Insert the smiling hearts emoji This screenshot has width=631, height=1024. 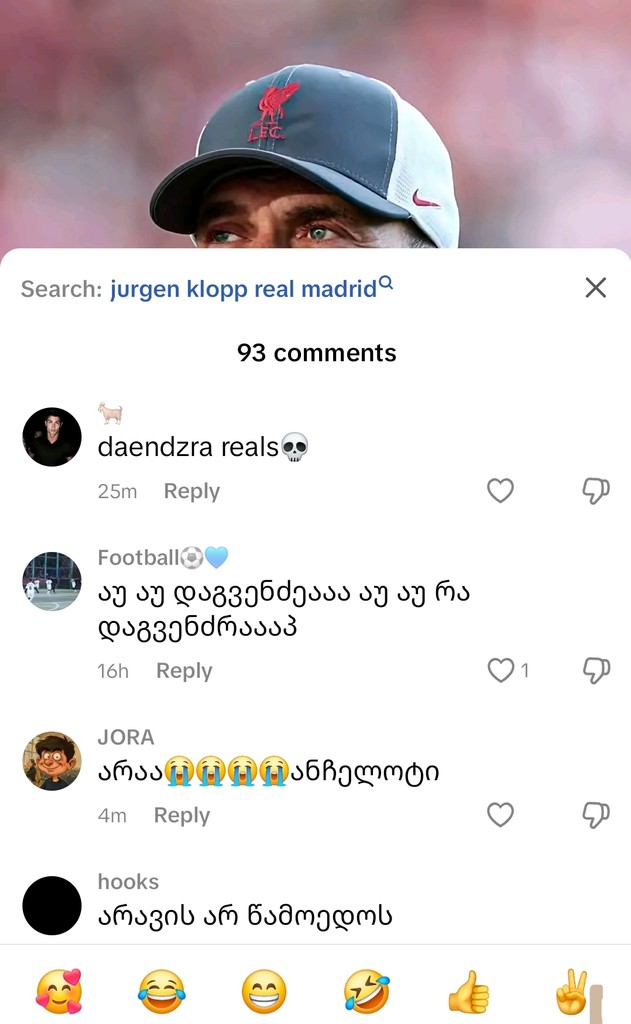[59, 992]
